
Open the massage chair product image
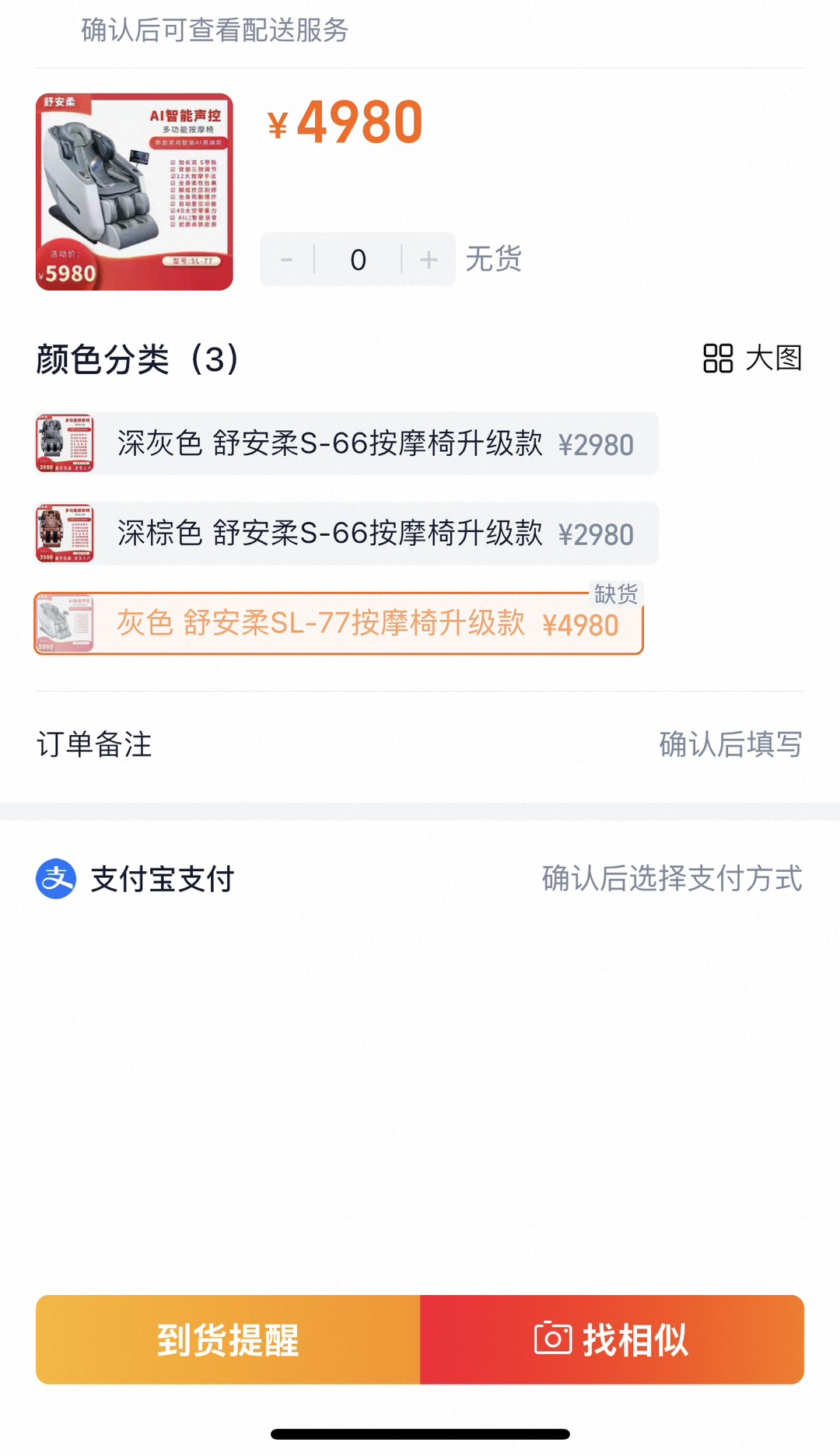[135, 192]
